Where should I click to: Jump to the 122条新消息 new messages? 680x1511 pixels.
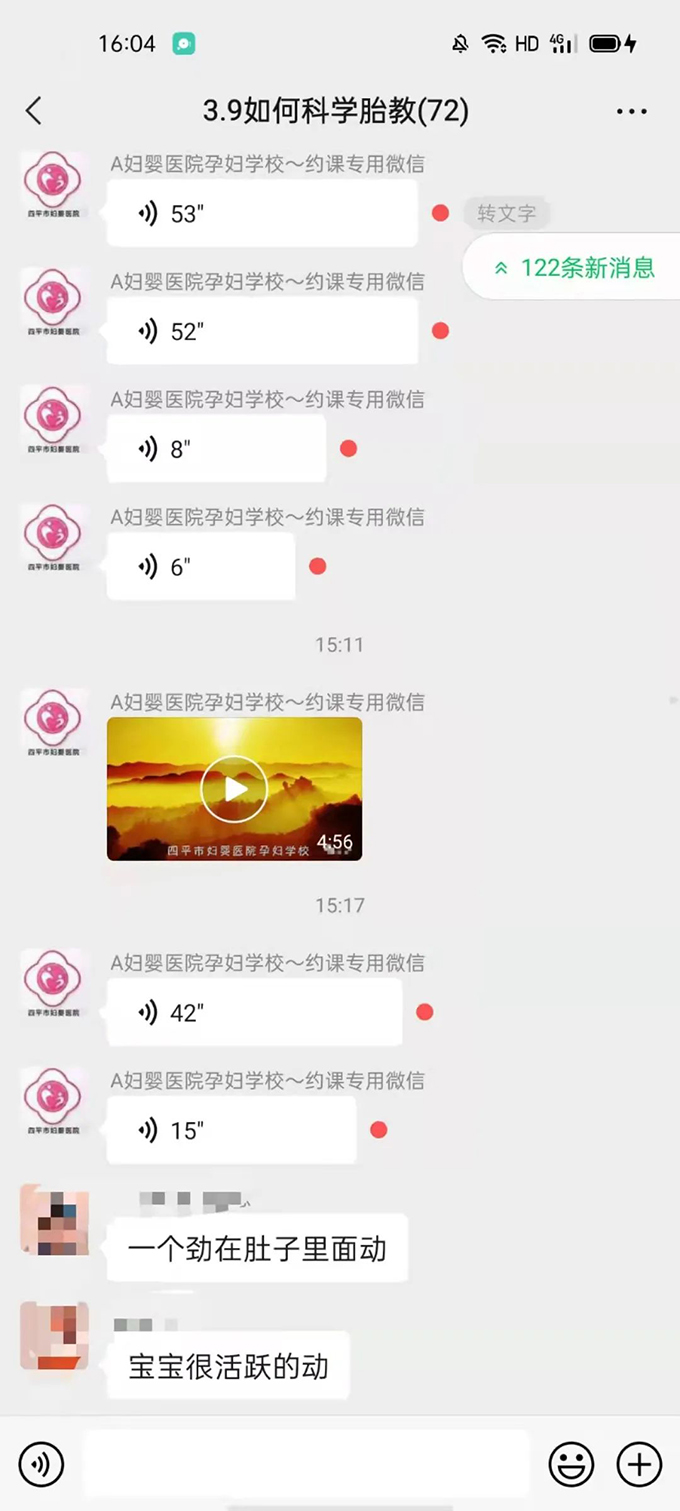[575, 267]
